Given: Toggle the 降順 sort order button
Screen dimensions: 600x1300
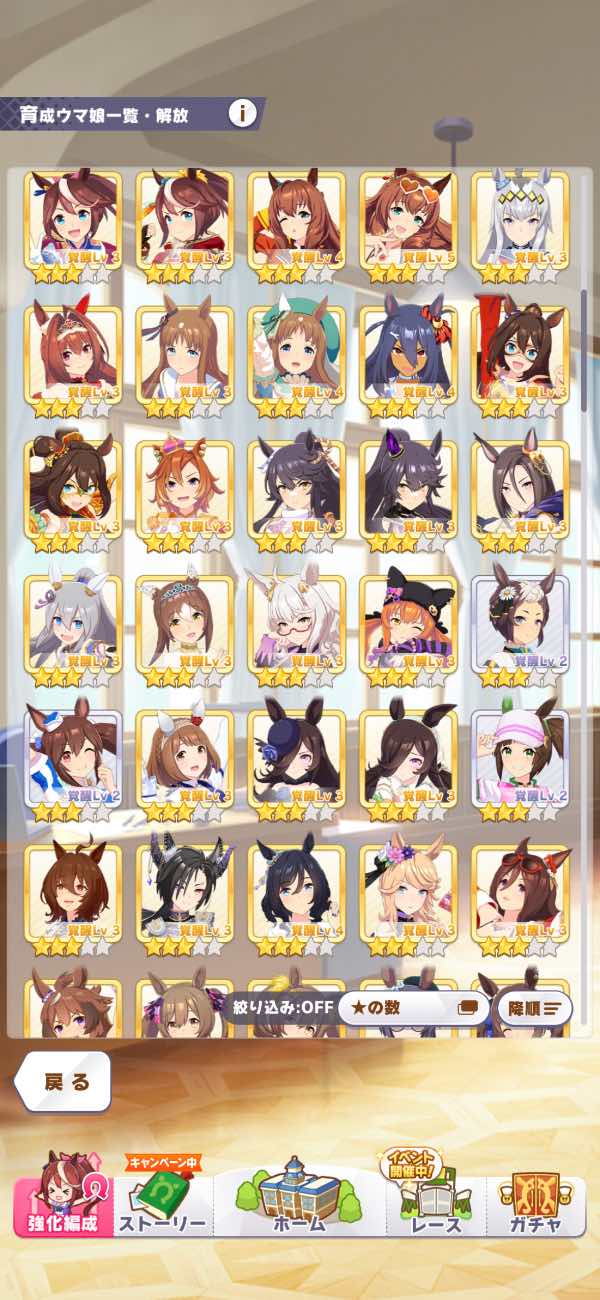Looking at the screenshot, I should point(534,1007).
